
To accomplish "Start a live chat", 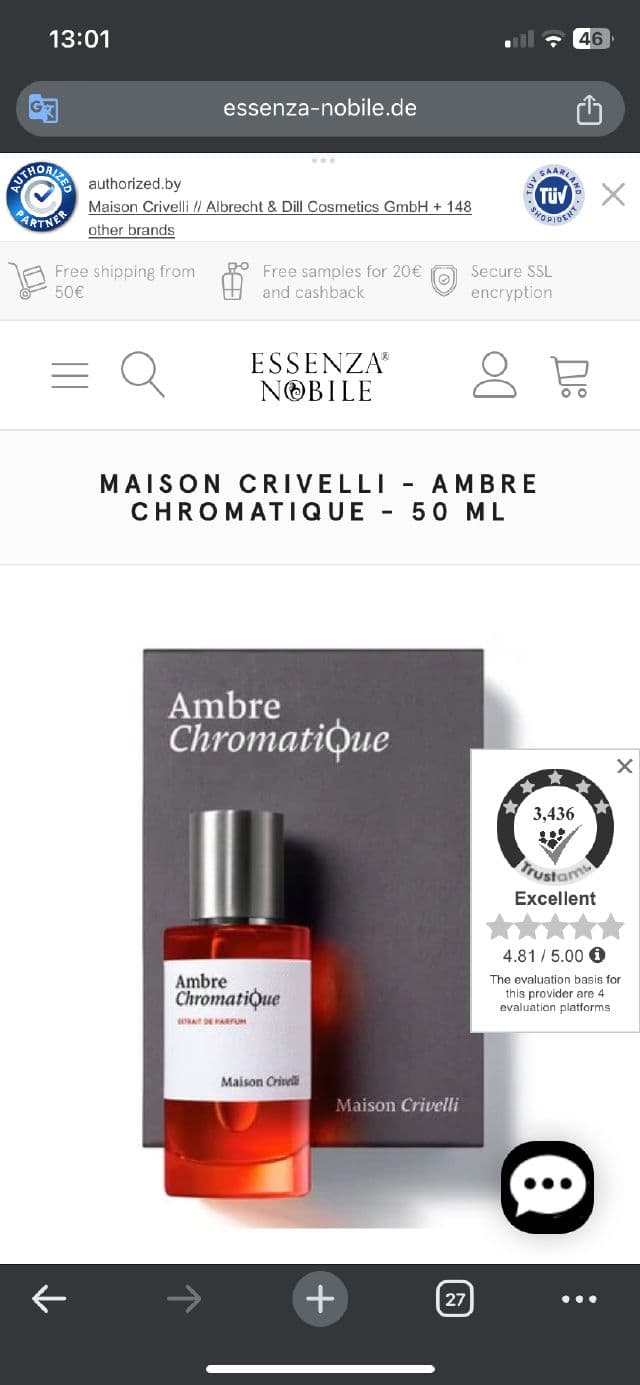I will pyautogui.click(x=547, y=1187).
